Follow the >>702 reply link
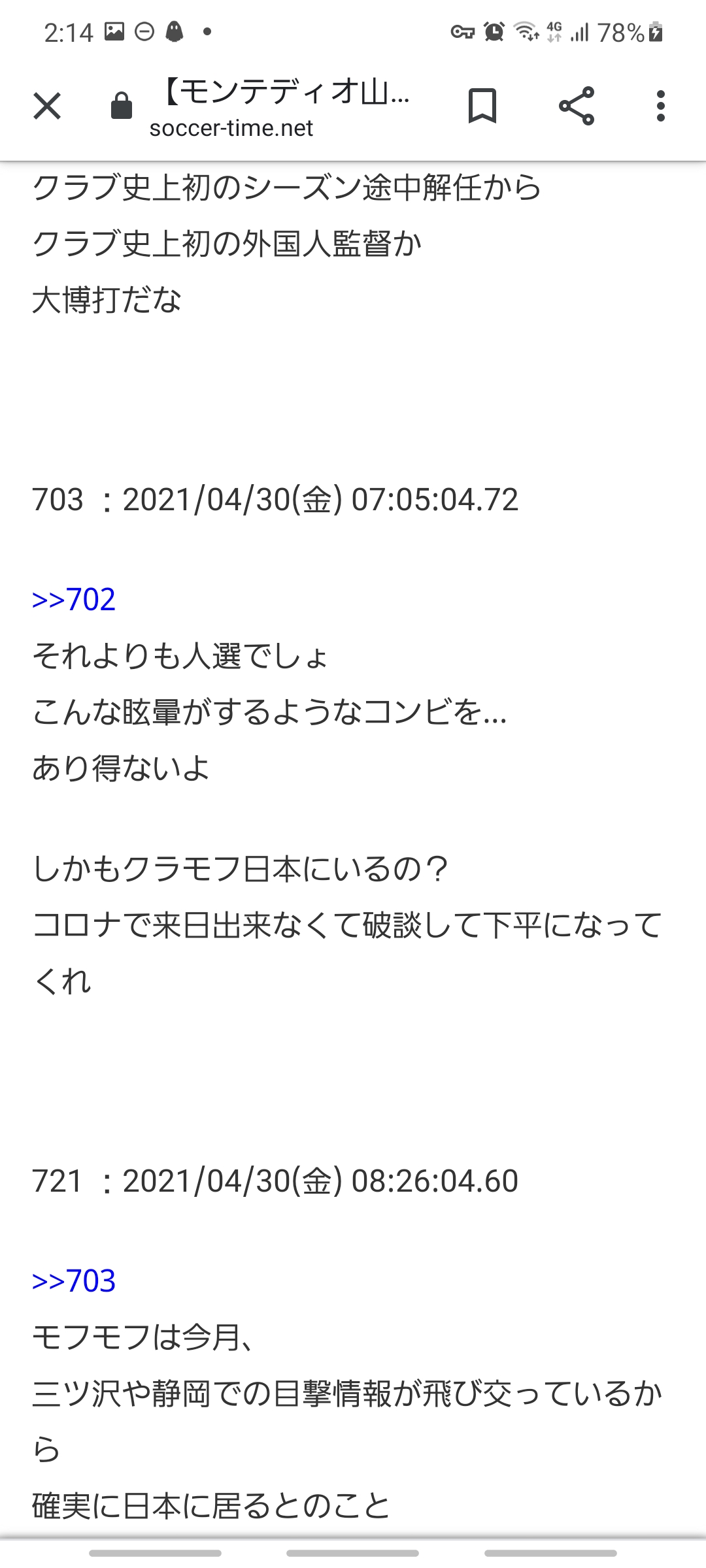The image size is (706, 1568). point(74,600)
